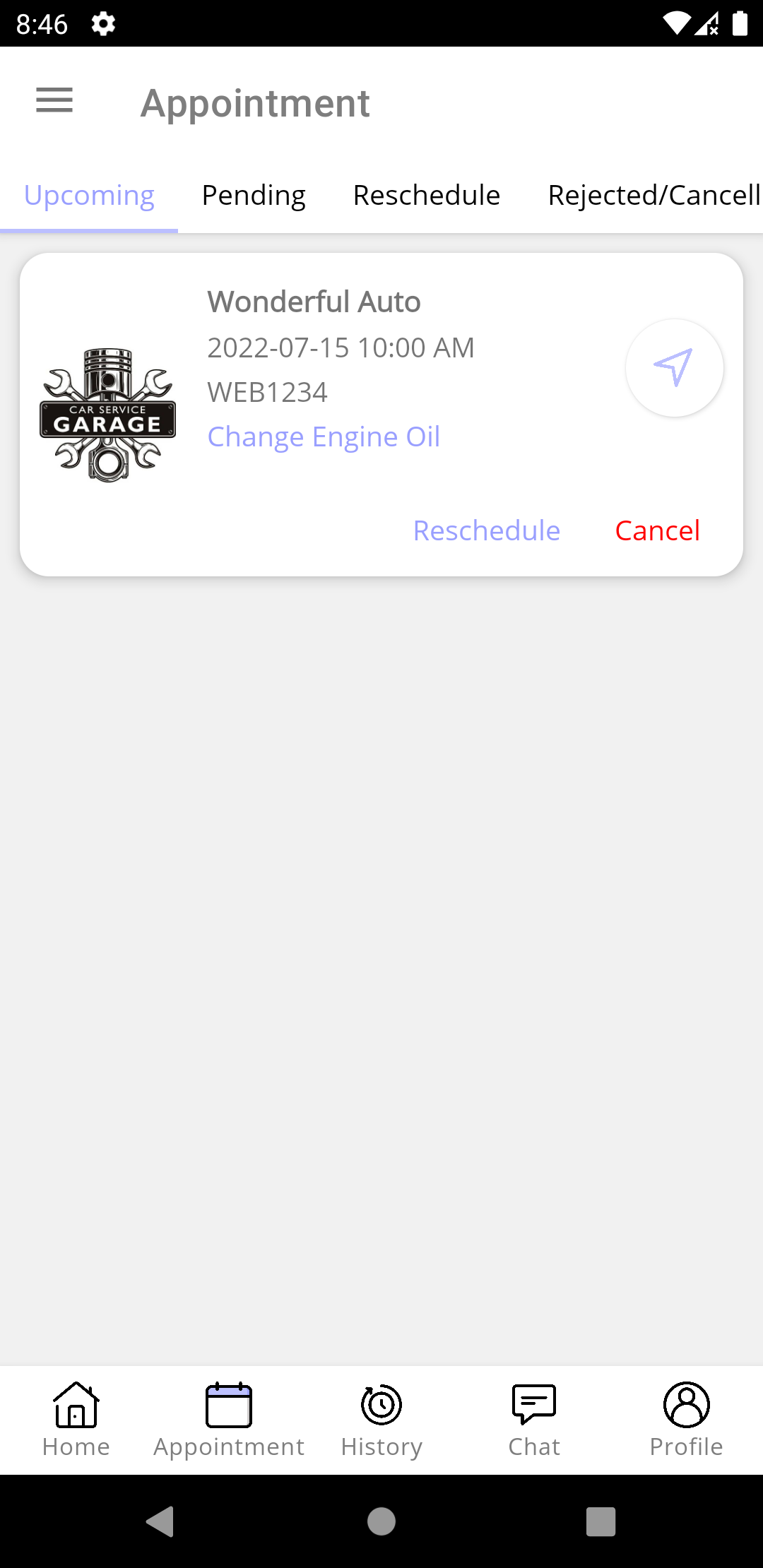Cancel the Wonderful Auto appointment
Screen dimensions: 763x1568
657,530
